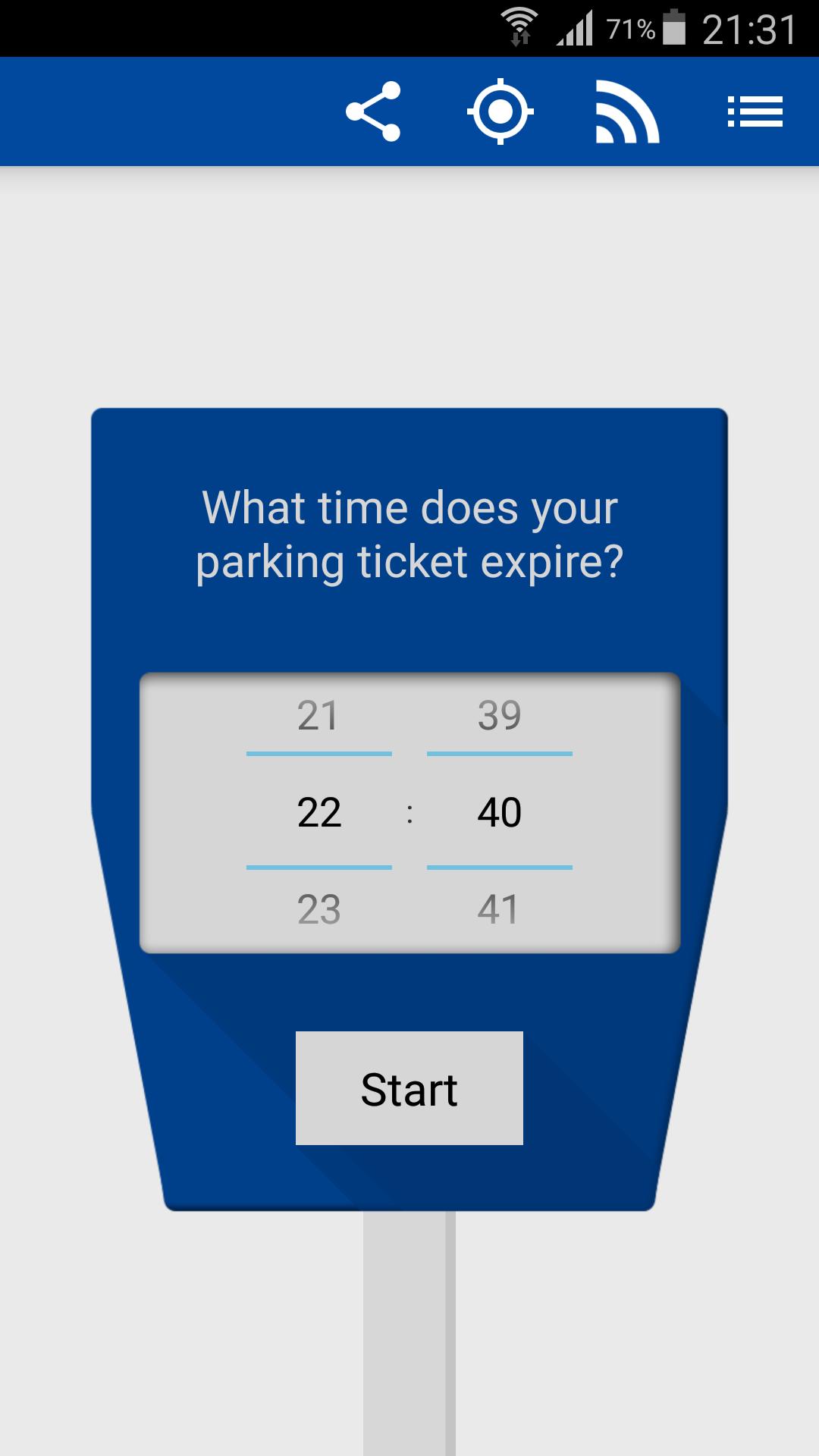Viewport: 819px width, 1456px height.
Task: Tap the question text about ticket expiry
Action: [409, 532]
